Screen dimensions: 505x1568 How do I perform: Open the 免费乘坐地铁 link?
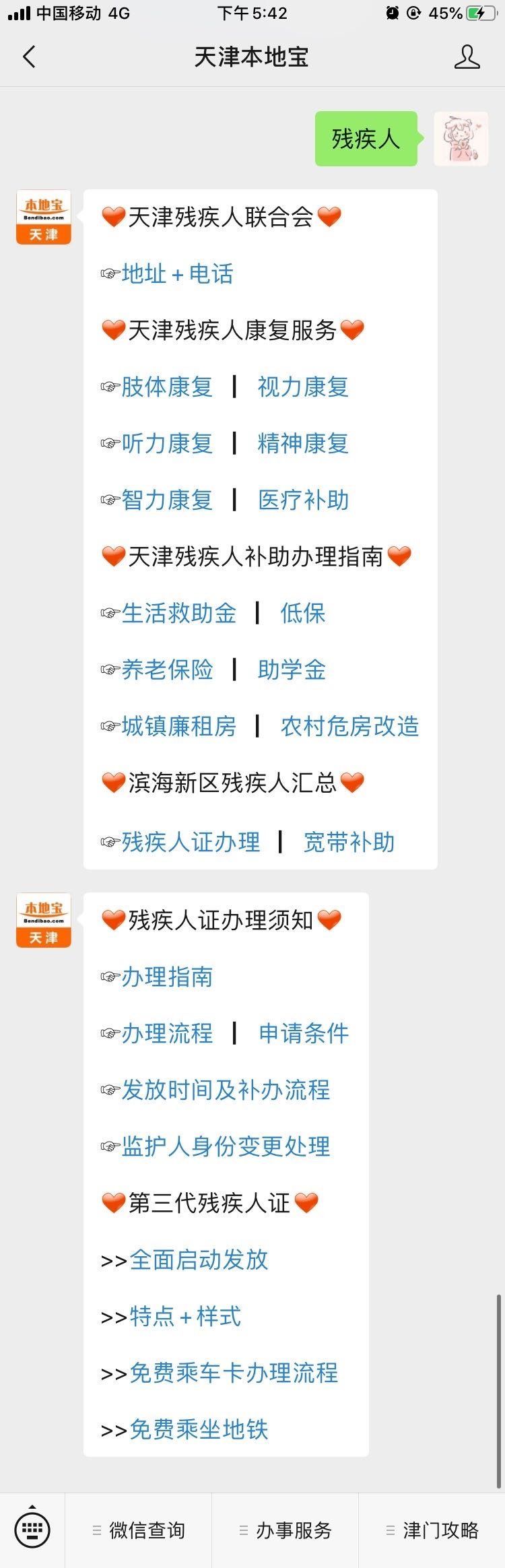(199, 1430)
